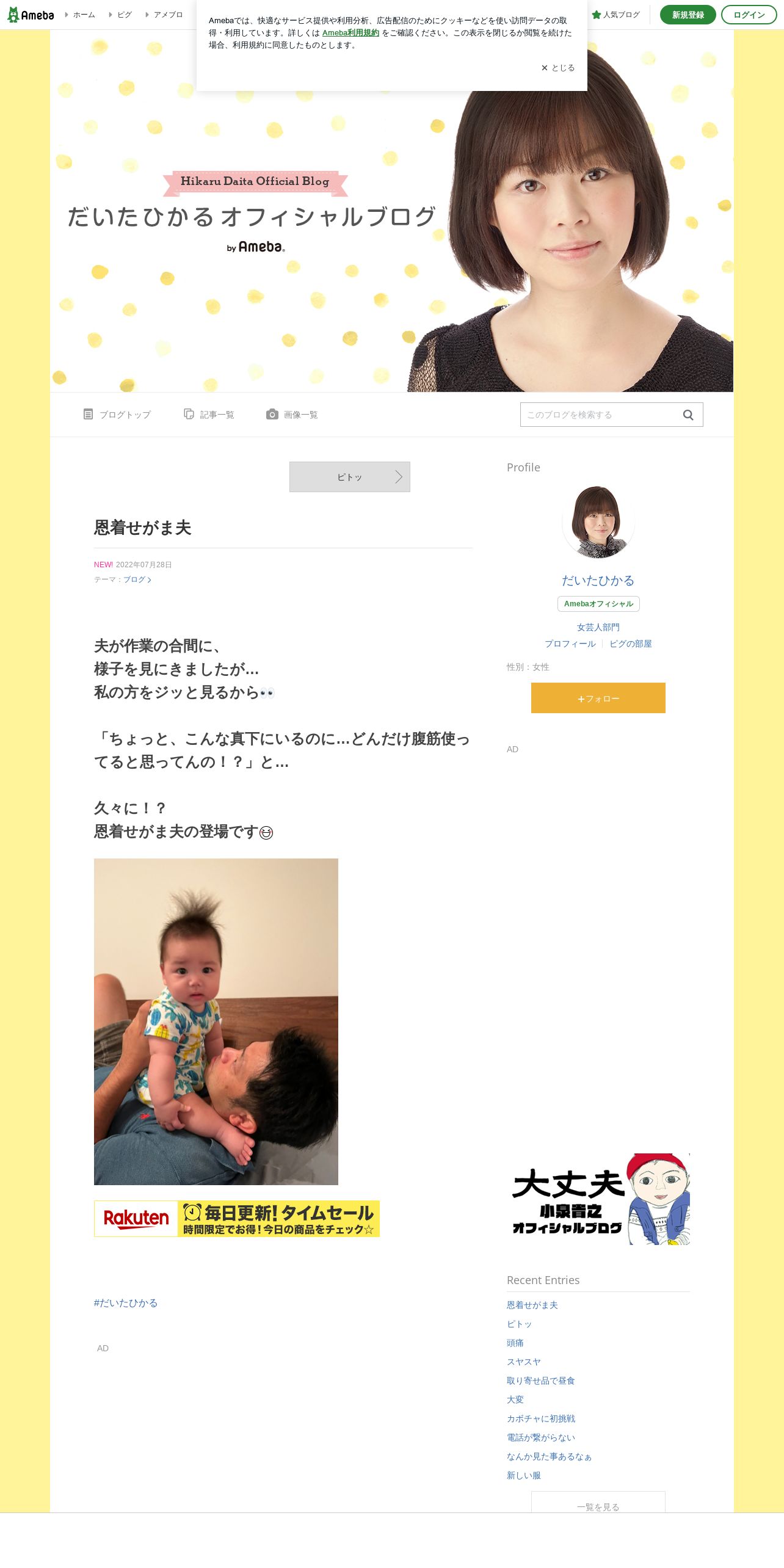Tap the ログイン button
This screenshot has height=1568, width=784.
click(x=749, y=15)
